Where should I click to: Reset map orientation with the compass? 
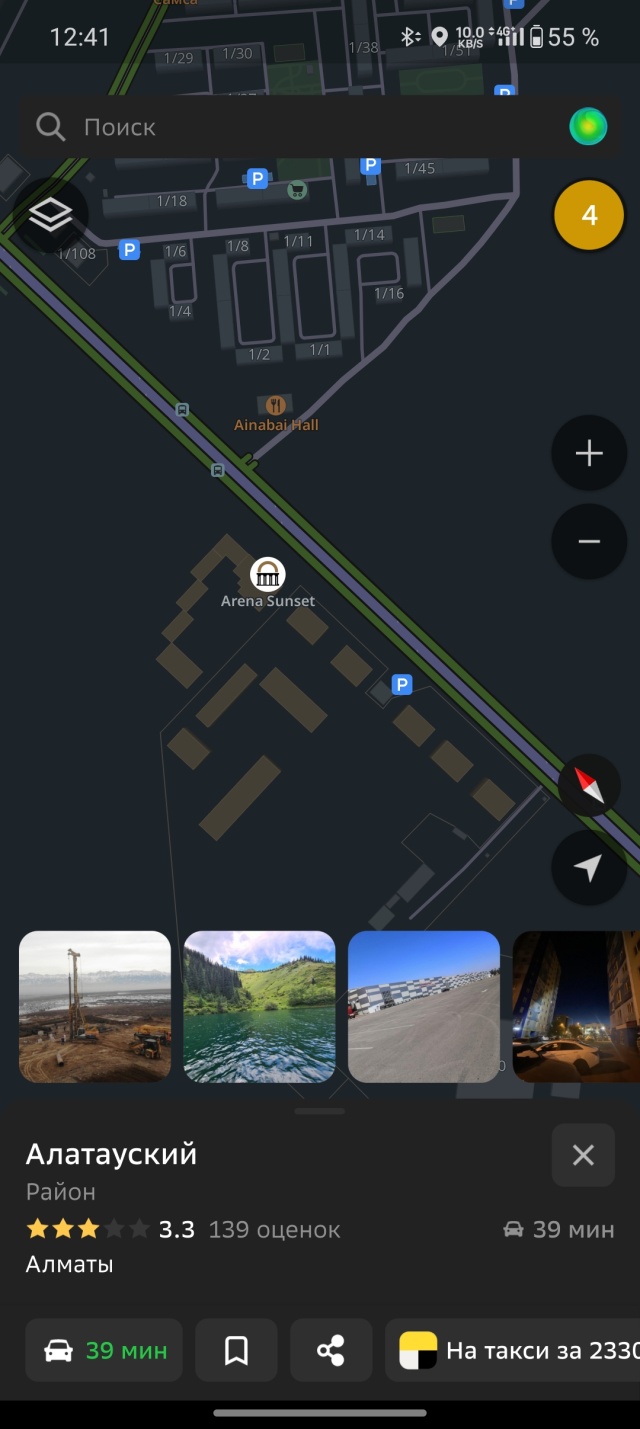[589, 786]
